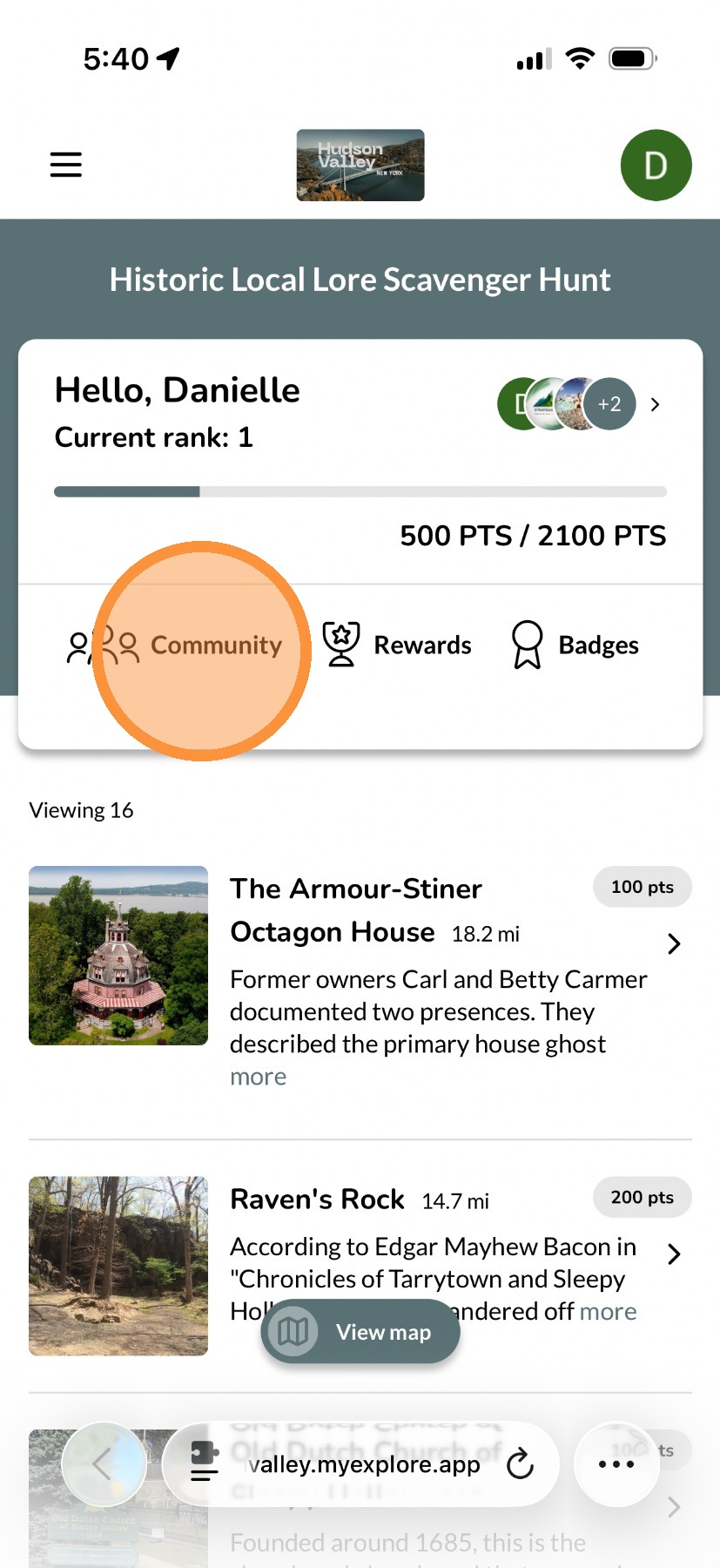
Task: Open The Armour-Stiner Octagon House entry
Action: point(356,909)
